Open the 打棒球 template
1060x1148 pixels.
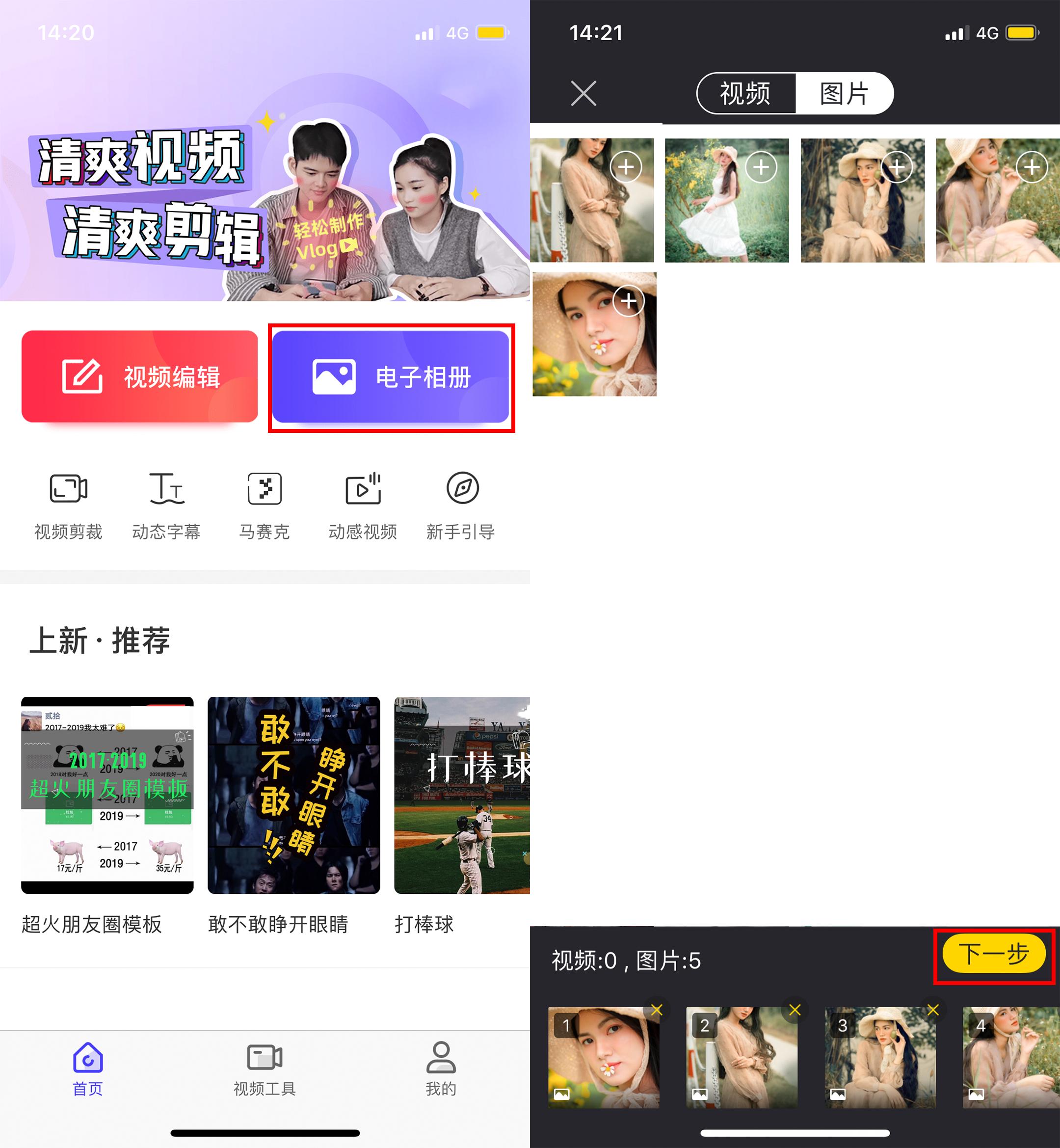pyautogui.click(x=462, y=796)
